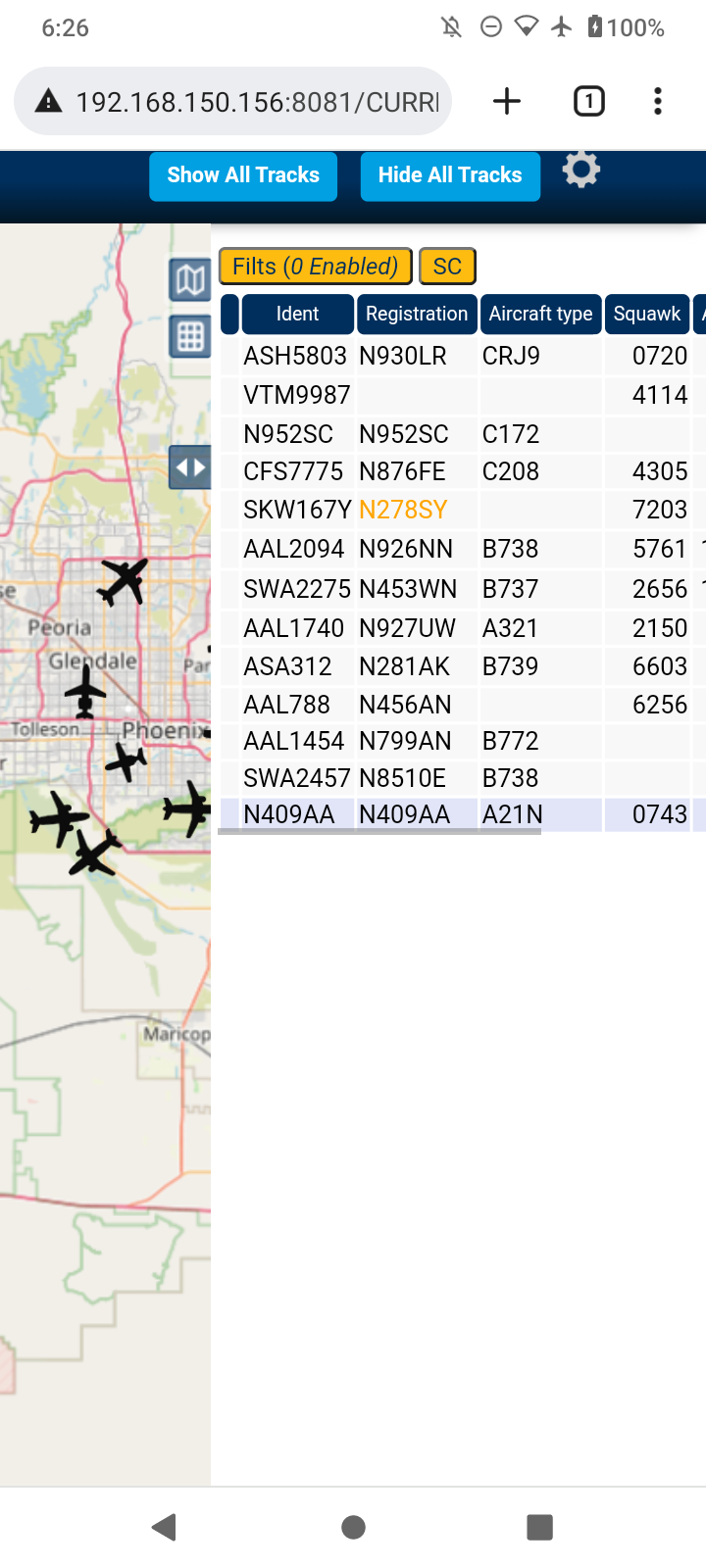Sort the table by the Ident column header

tap(297, 314)
